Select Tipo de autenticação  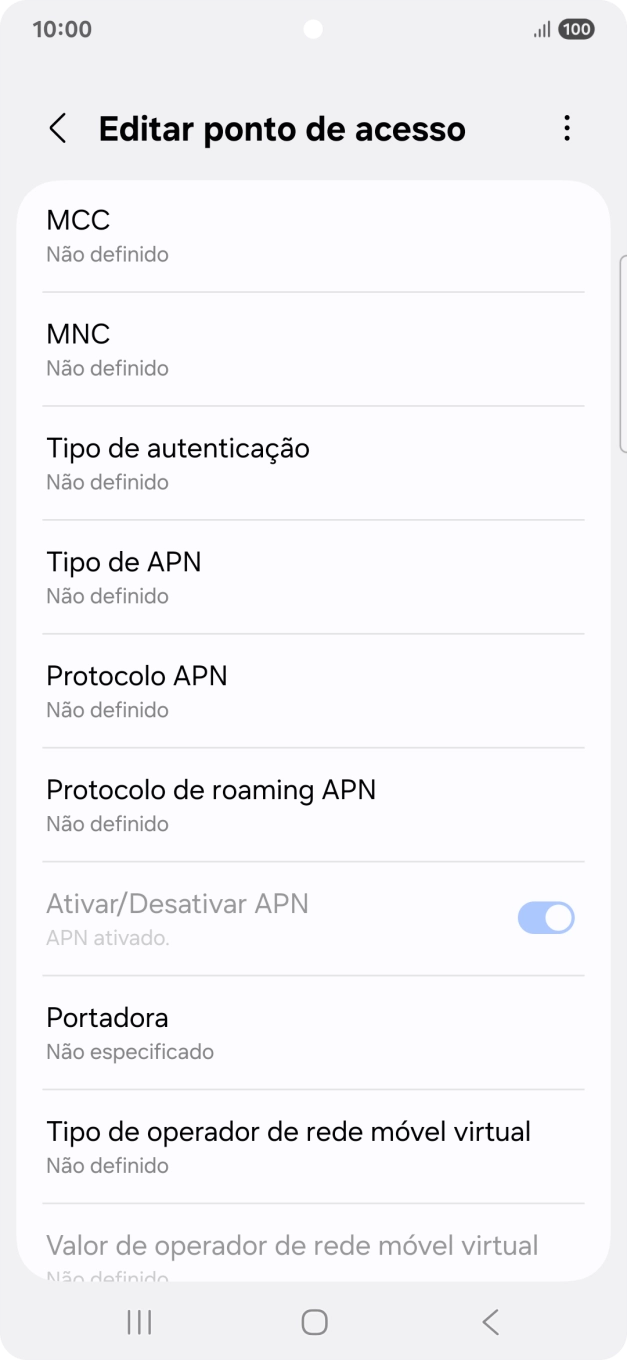[x=313, y=463]
